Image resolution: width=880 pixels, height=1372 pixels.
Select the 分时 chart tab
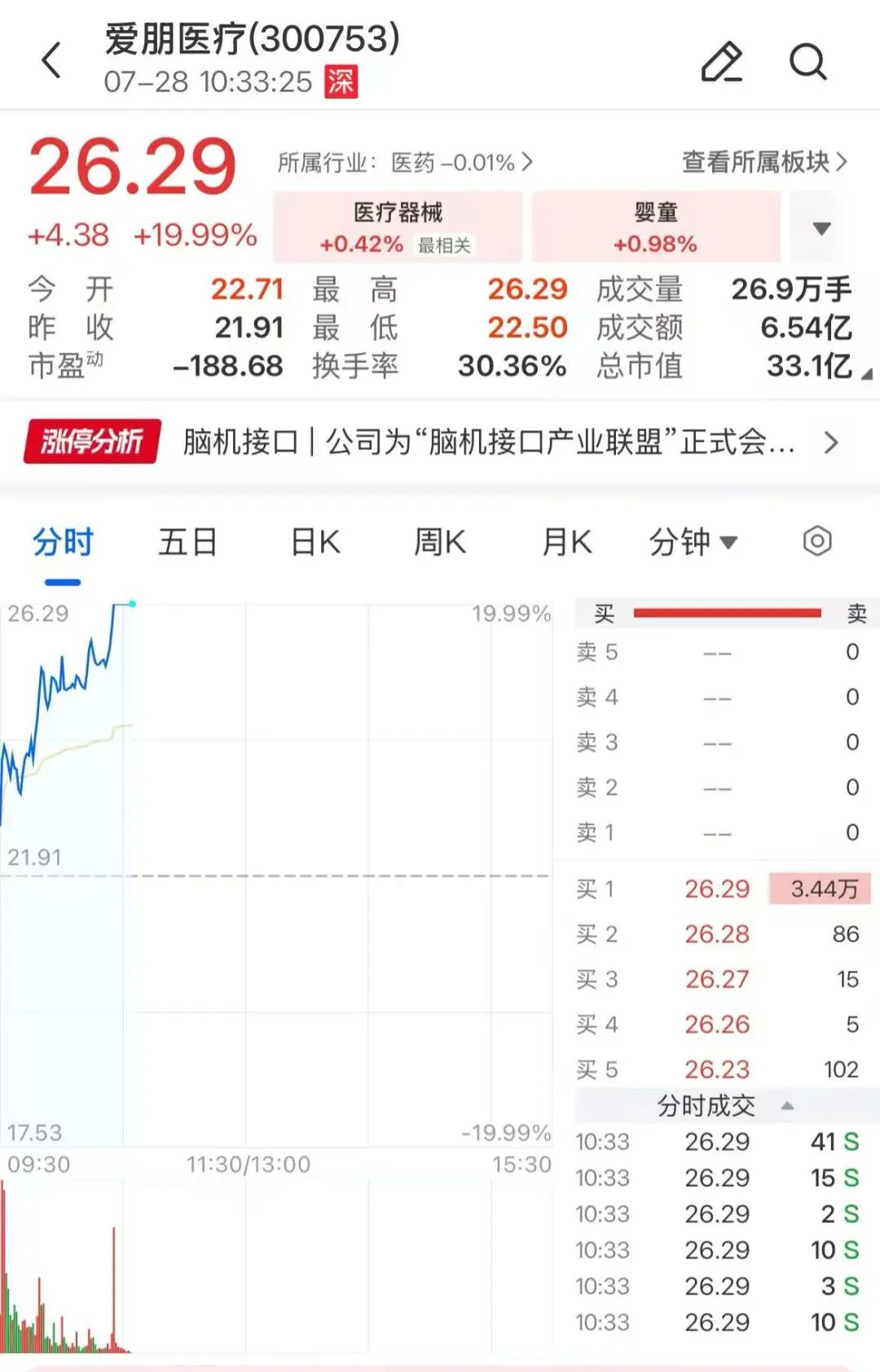click(x=63, y=542)
